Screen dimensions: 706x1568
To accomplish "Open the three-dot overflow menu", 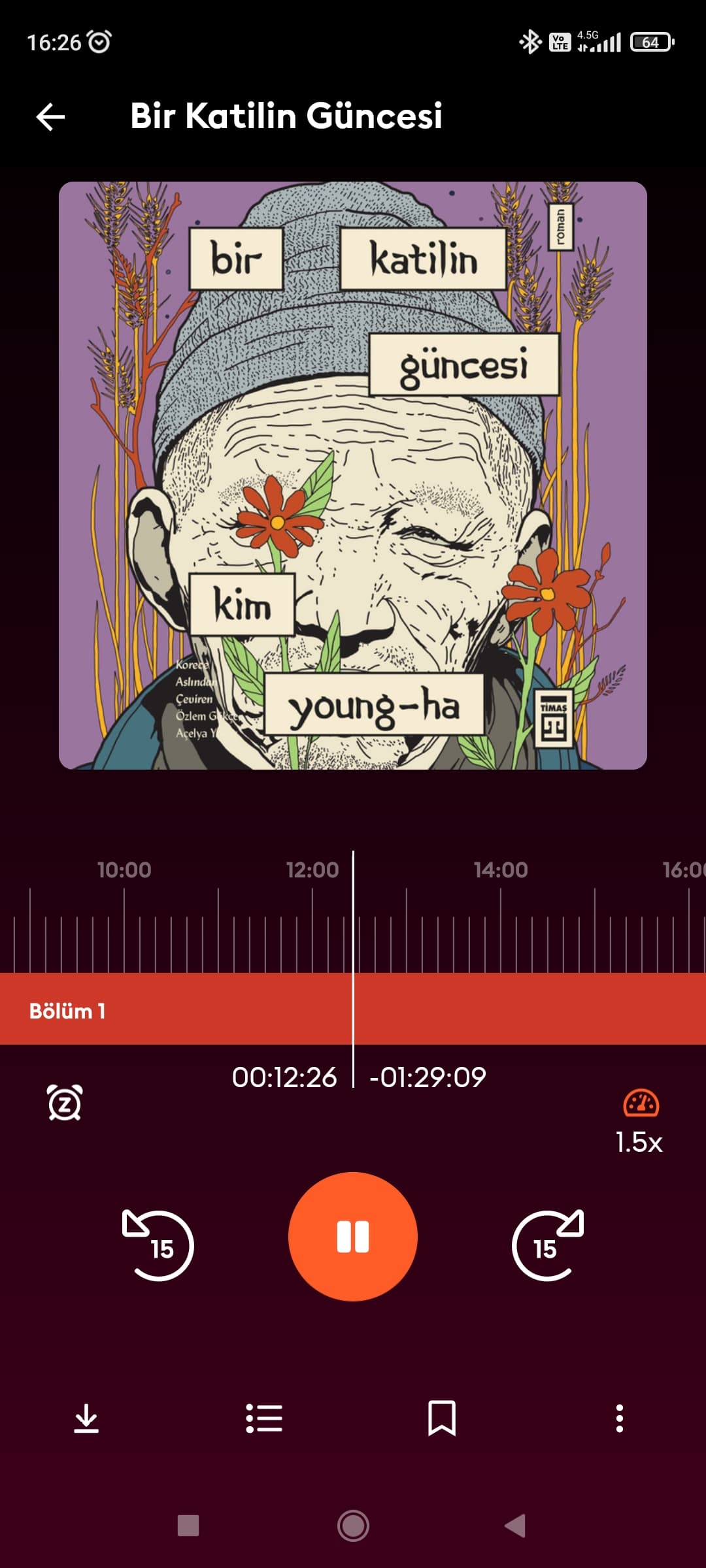I will 620,1418.
